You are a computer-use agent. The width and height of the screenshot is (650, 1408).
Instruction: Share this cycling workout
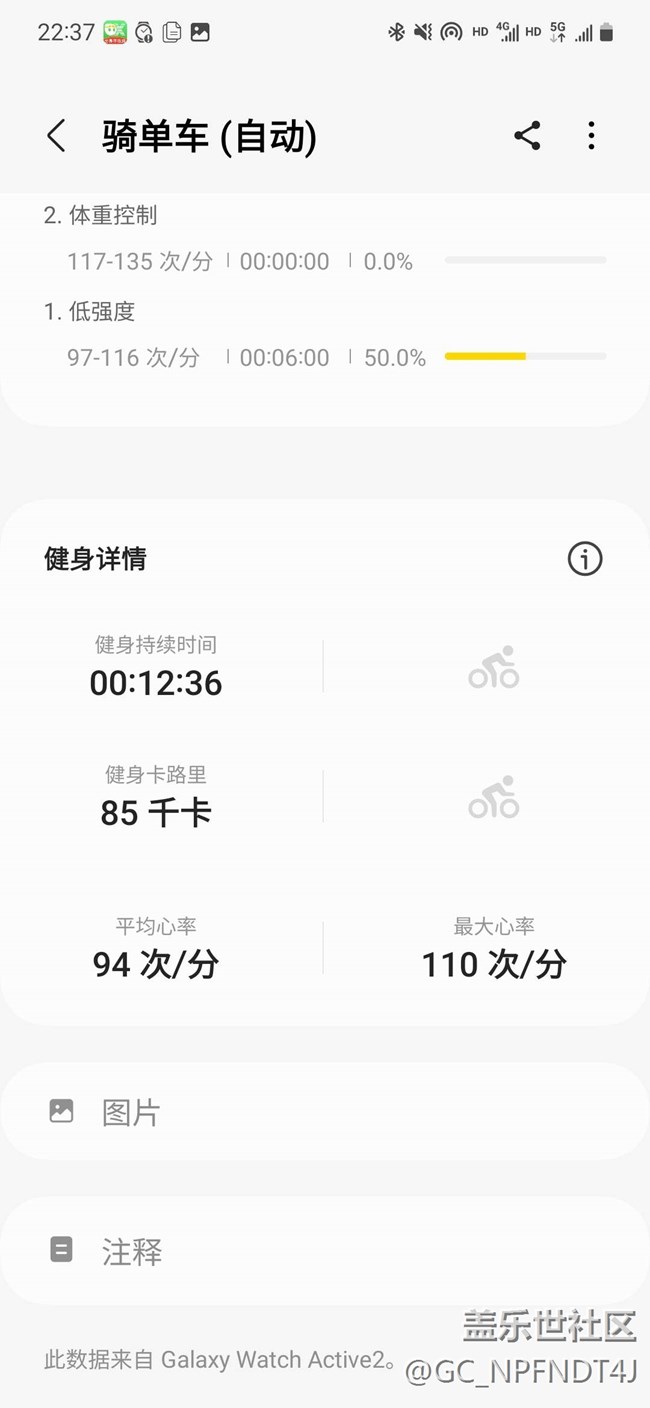pyautogui.click(x=527, y=136)
